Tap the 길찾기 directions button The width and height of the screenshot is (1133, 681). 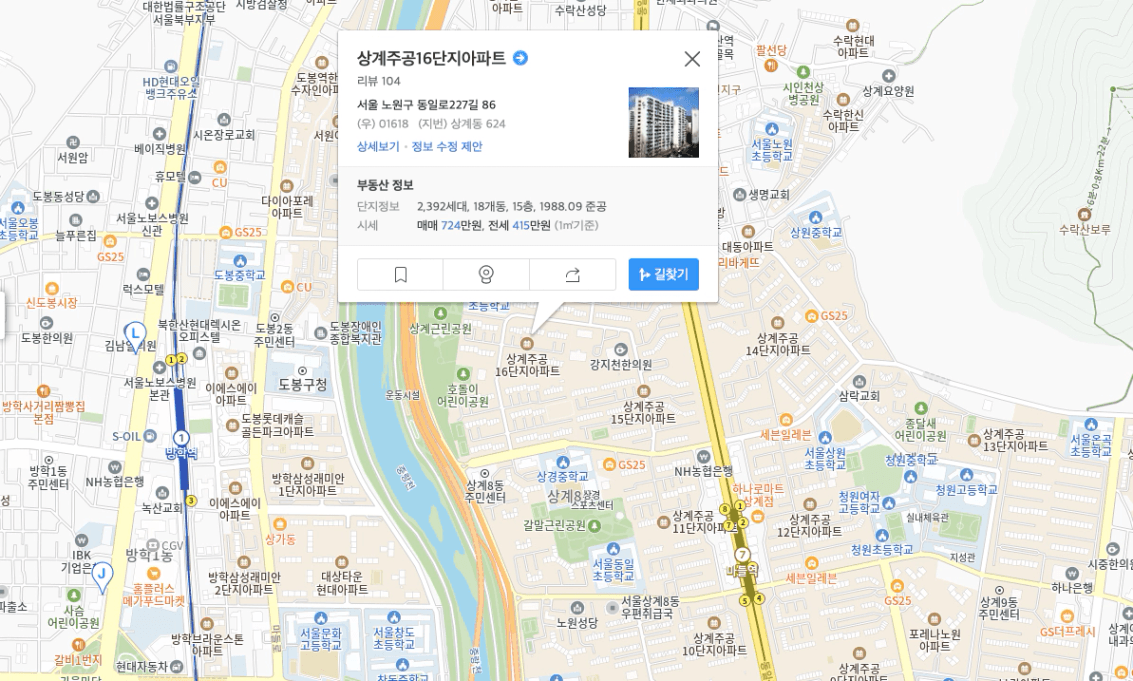pyautogui.click(x=663, y=275)
